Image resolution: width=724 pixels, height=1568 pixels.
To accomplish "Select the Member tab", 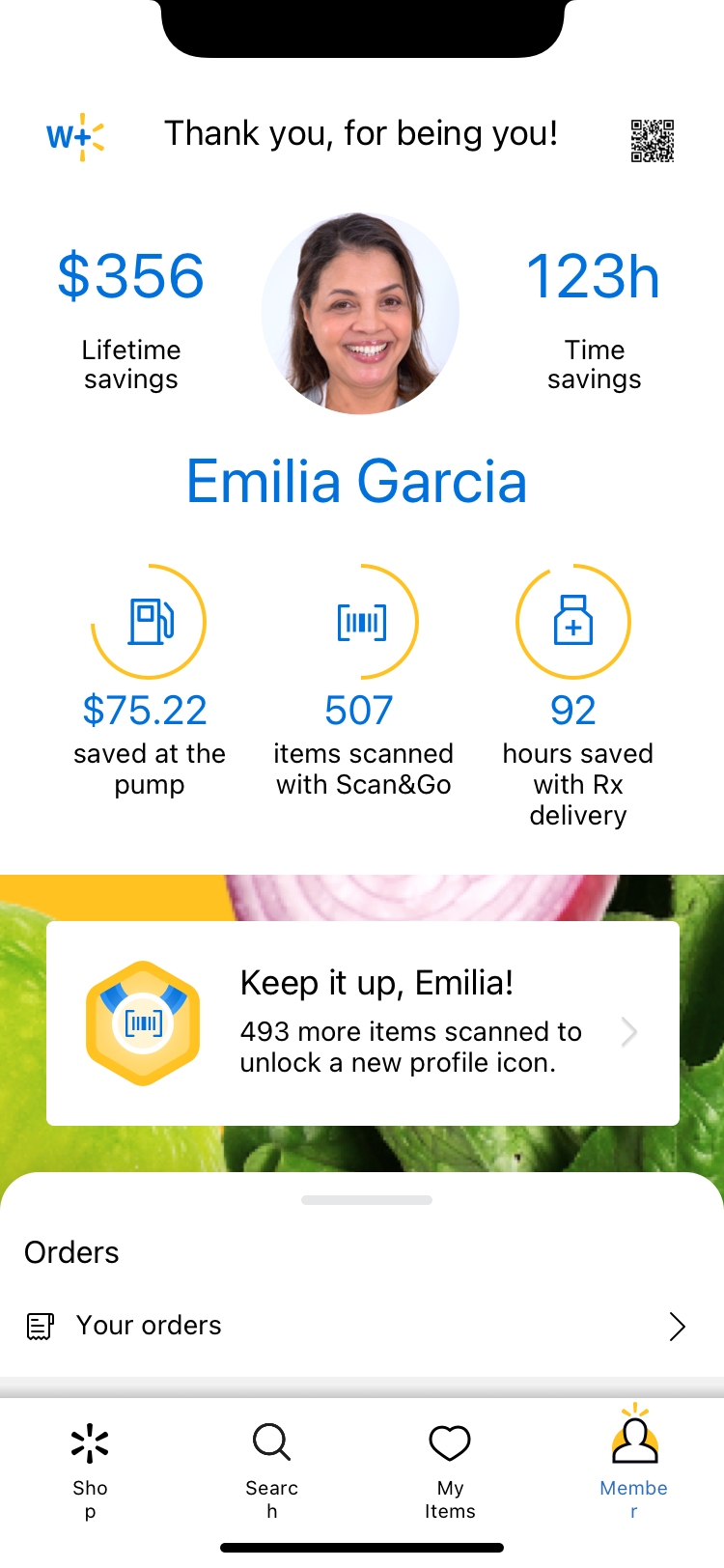I will point(634,1463).
